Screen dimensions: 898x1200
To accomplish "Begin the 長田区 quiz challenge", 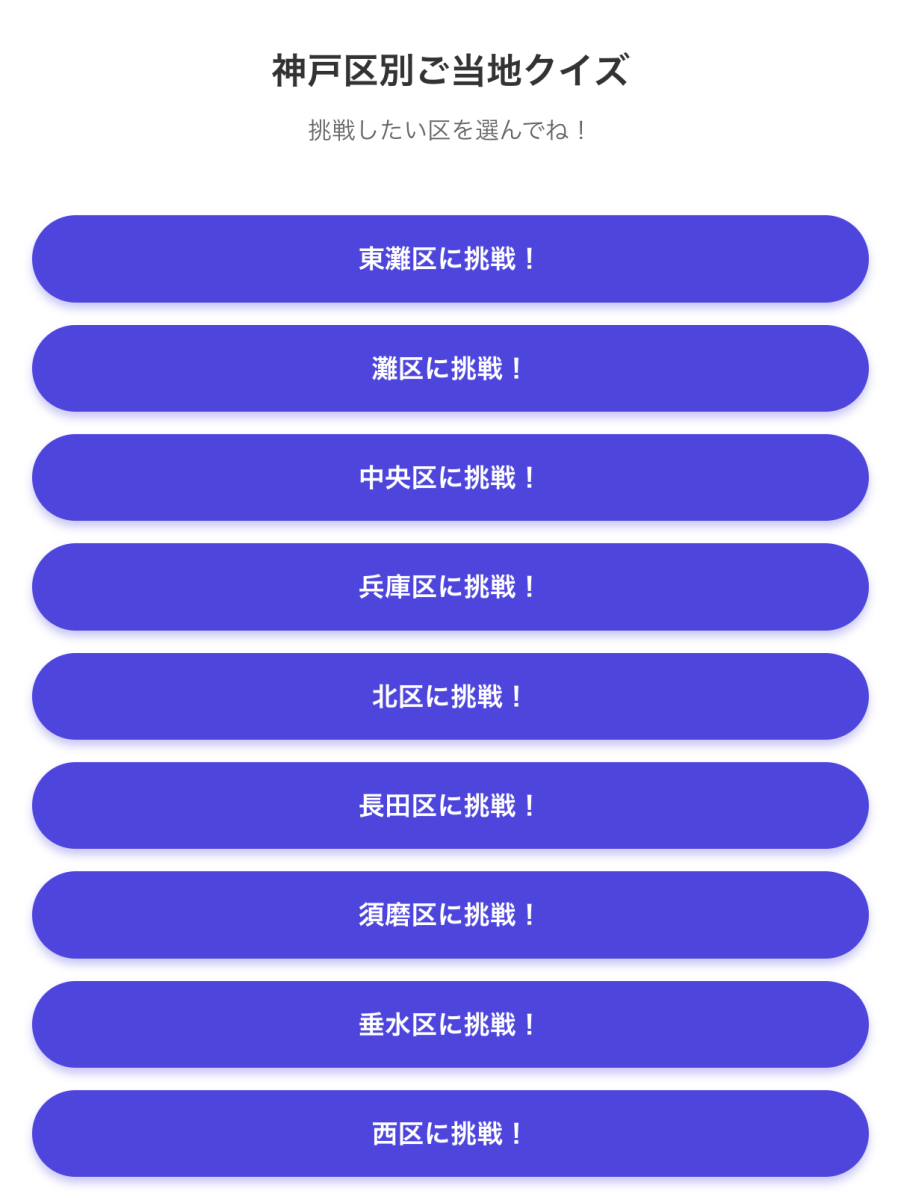I will point(449,805).
